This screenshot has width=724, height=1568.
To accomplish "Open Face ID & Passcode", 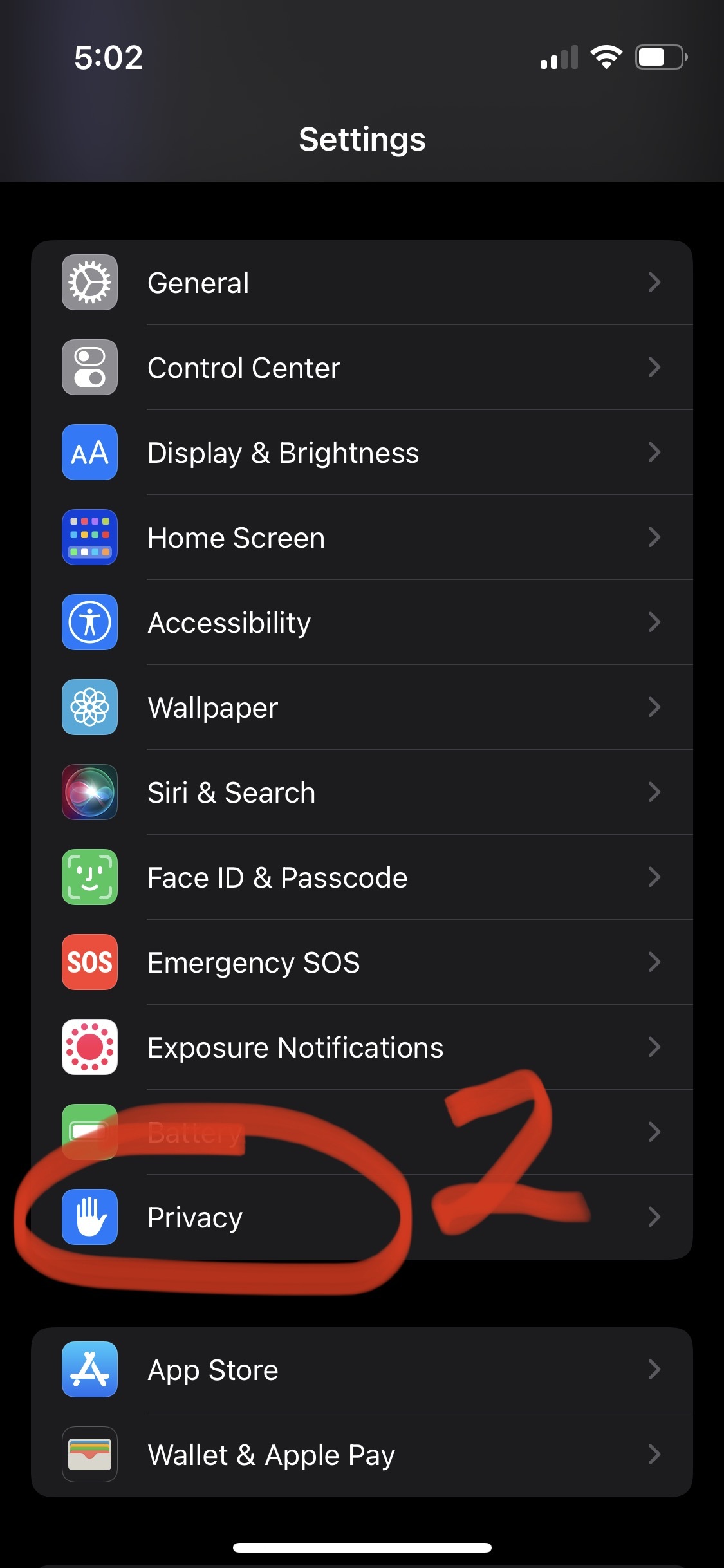I will coord(360,877).
